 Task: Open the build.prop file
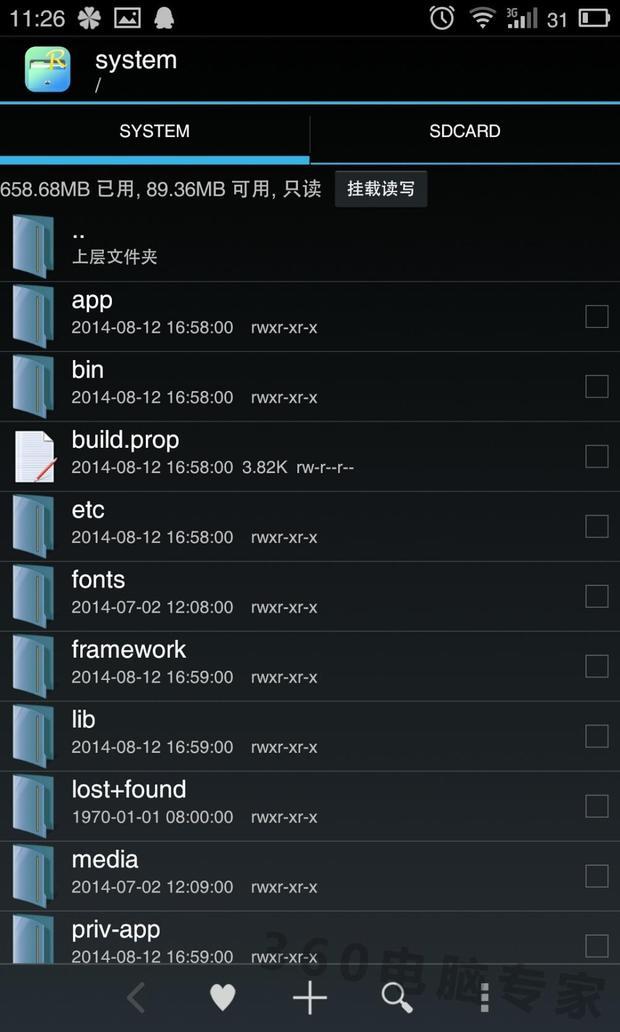pos(125,440)
